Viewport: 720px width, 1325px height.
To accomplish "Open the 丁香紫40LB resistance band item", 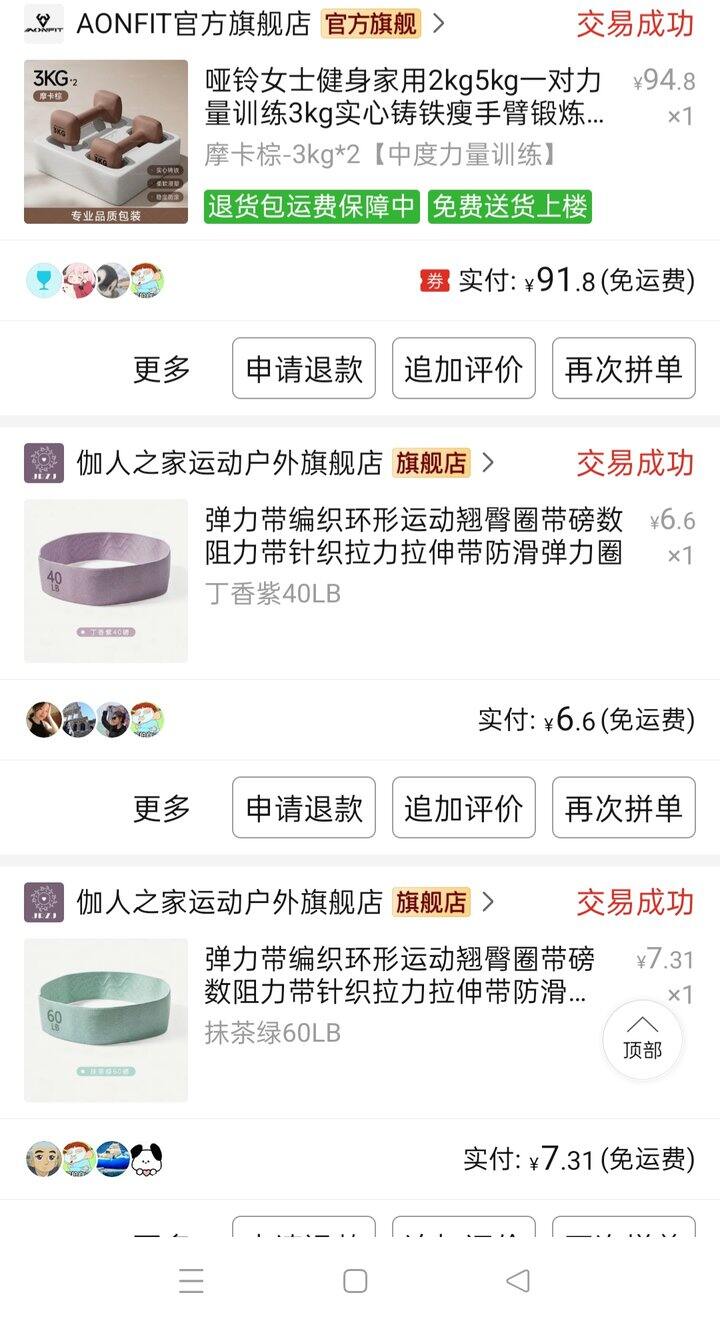I will (360, 580).
